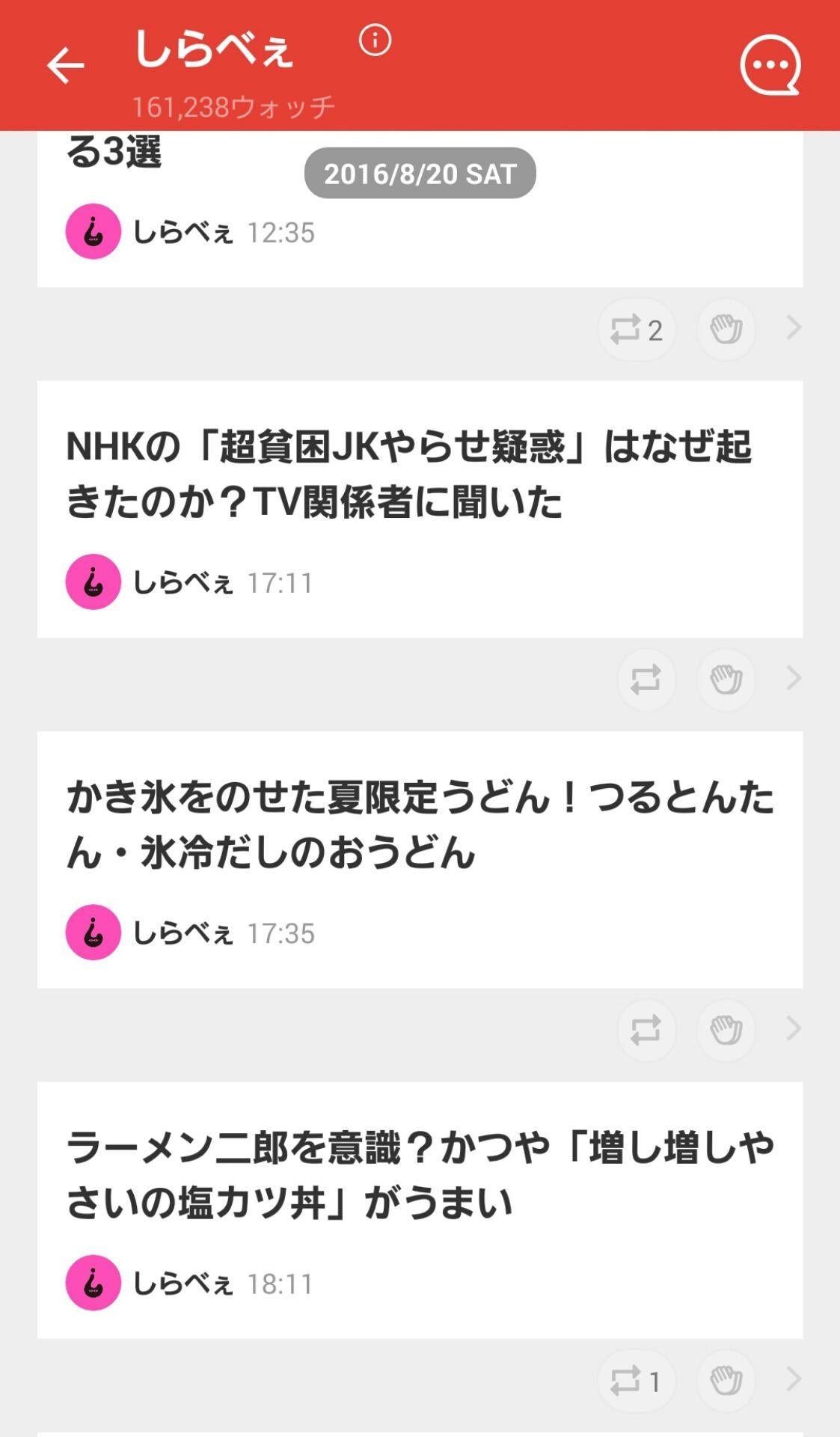The image size is (840, 1437).
Task: Tap the 161,238ウォッチ watcher count
Action: 232,105
